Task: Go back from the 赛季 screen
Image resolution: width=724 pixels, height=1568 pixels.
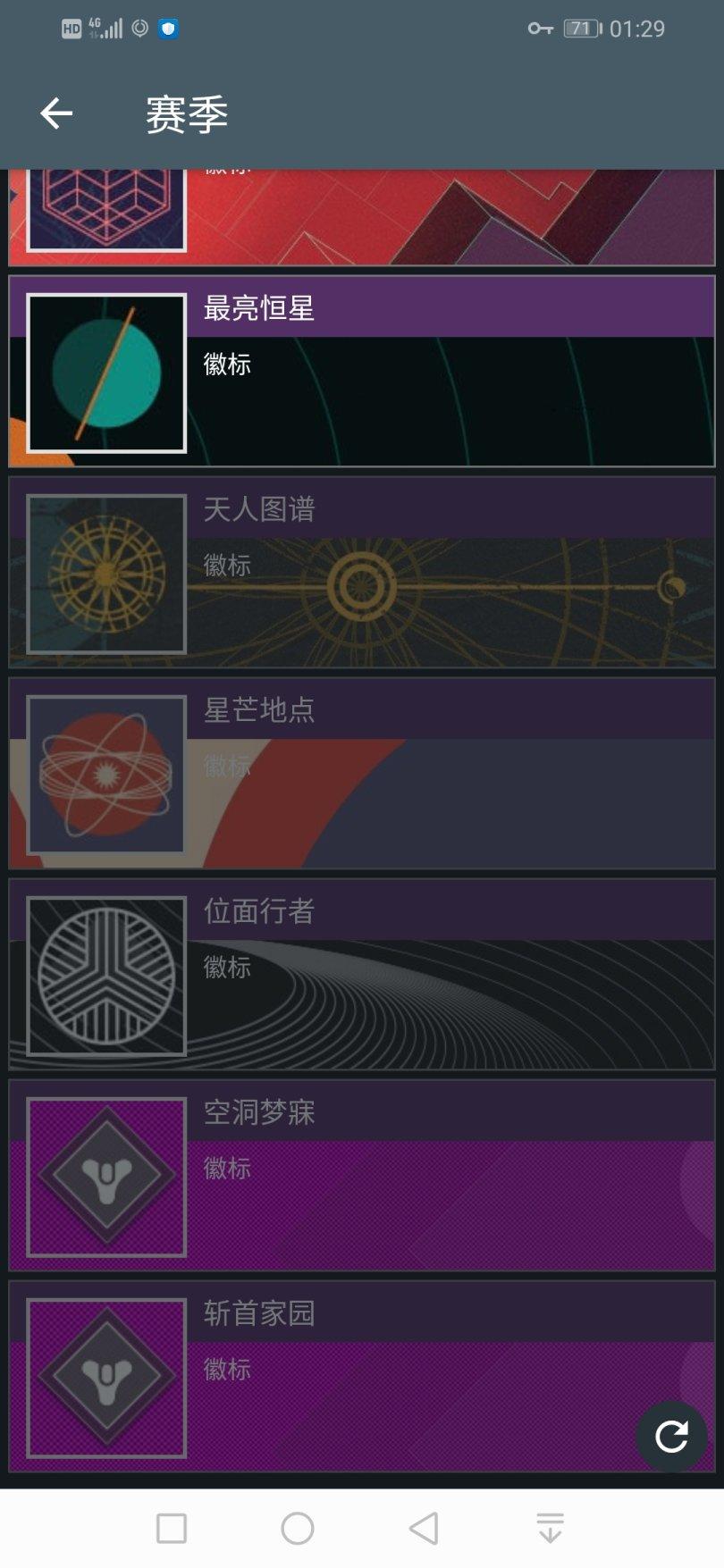Action: point(56,113)
